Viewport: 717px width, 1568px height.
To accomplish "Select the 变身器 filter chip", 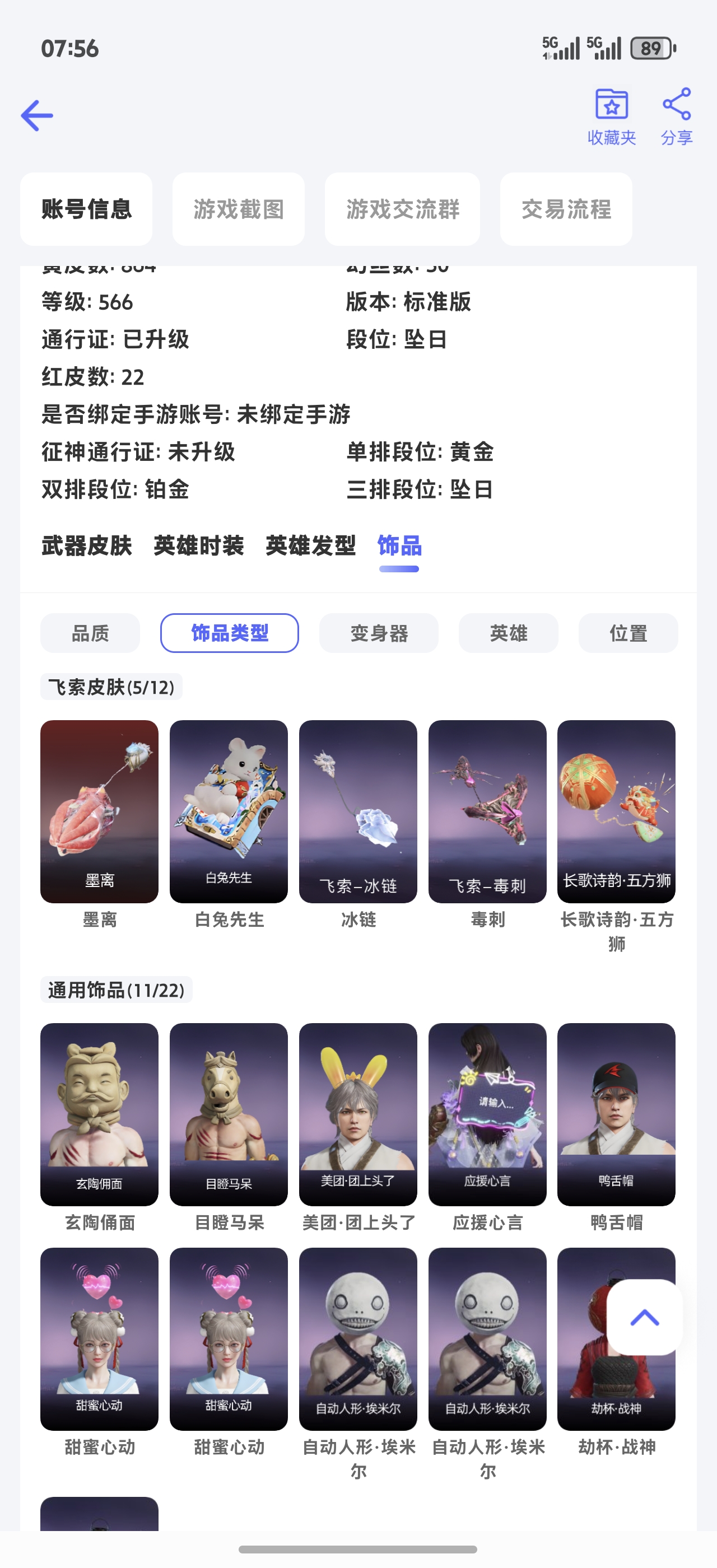I will click(379, 633).
